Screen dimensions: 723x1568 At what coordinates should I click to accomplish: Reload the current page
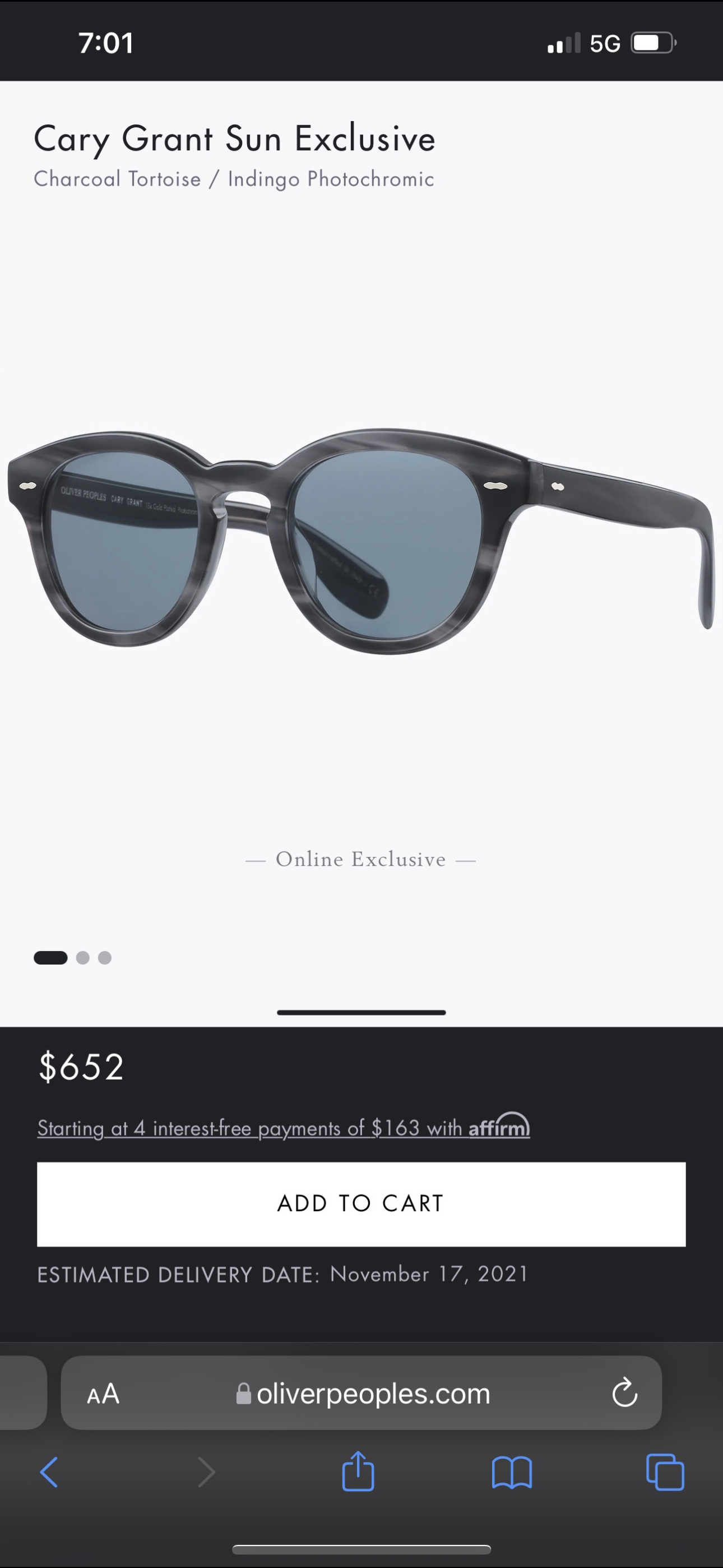pos(624,1393)
